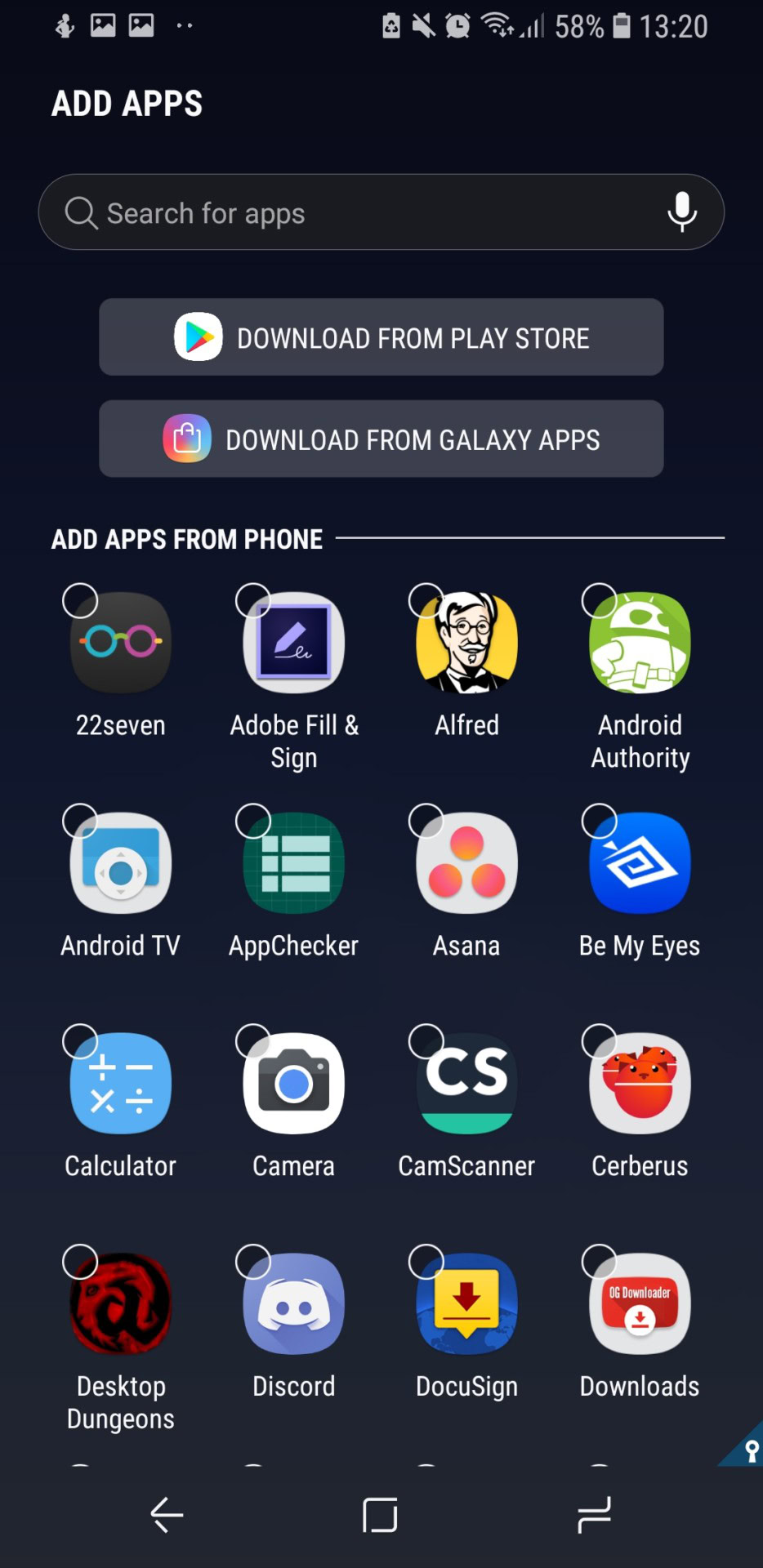Select AppChecker from the list
The height and width of the screenshot is (1568, 763).
click(x=294, y=864)
